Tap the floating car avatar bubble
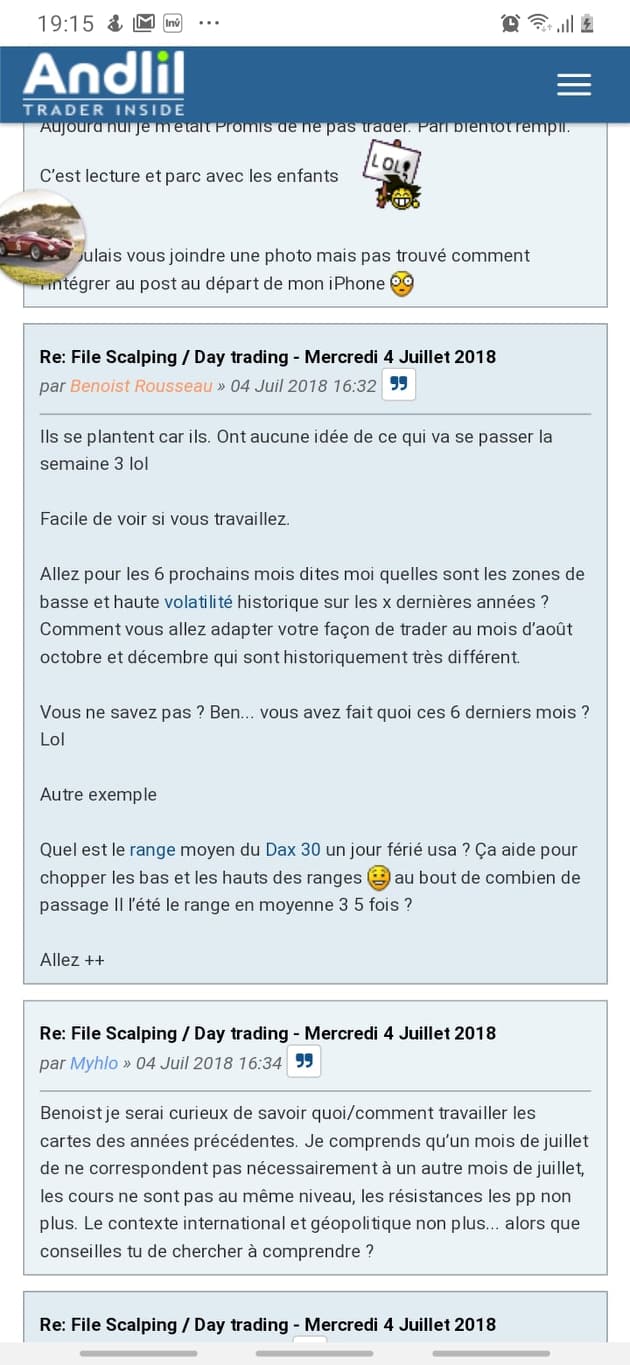 point(38,237)
